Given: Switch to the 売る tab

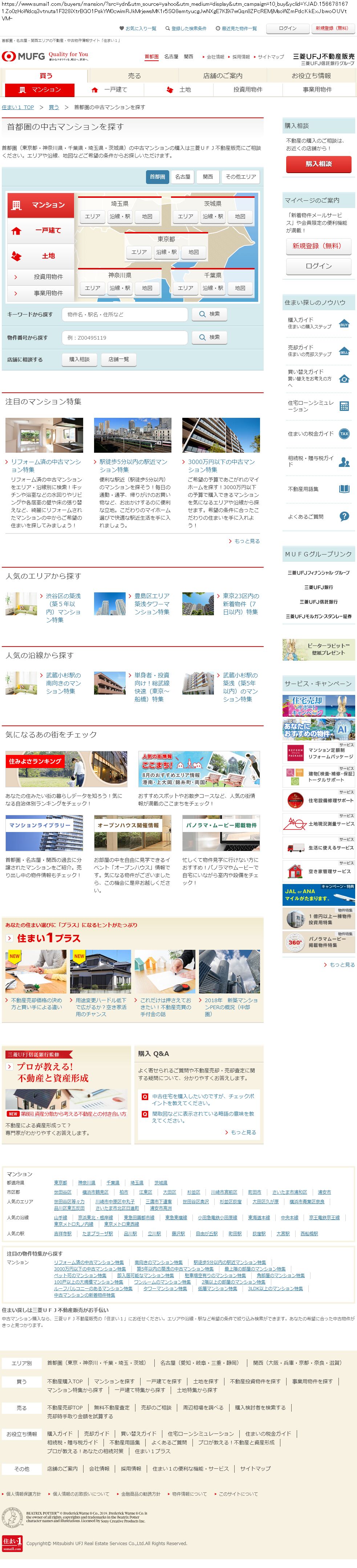Looking at the screenshot, I should click(134, 76).
